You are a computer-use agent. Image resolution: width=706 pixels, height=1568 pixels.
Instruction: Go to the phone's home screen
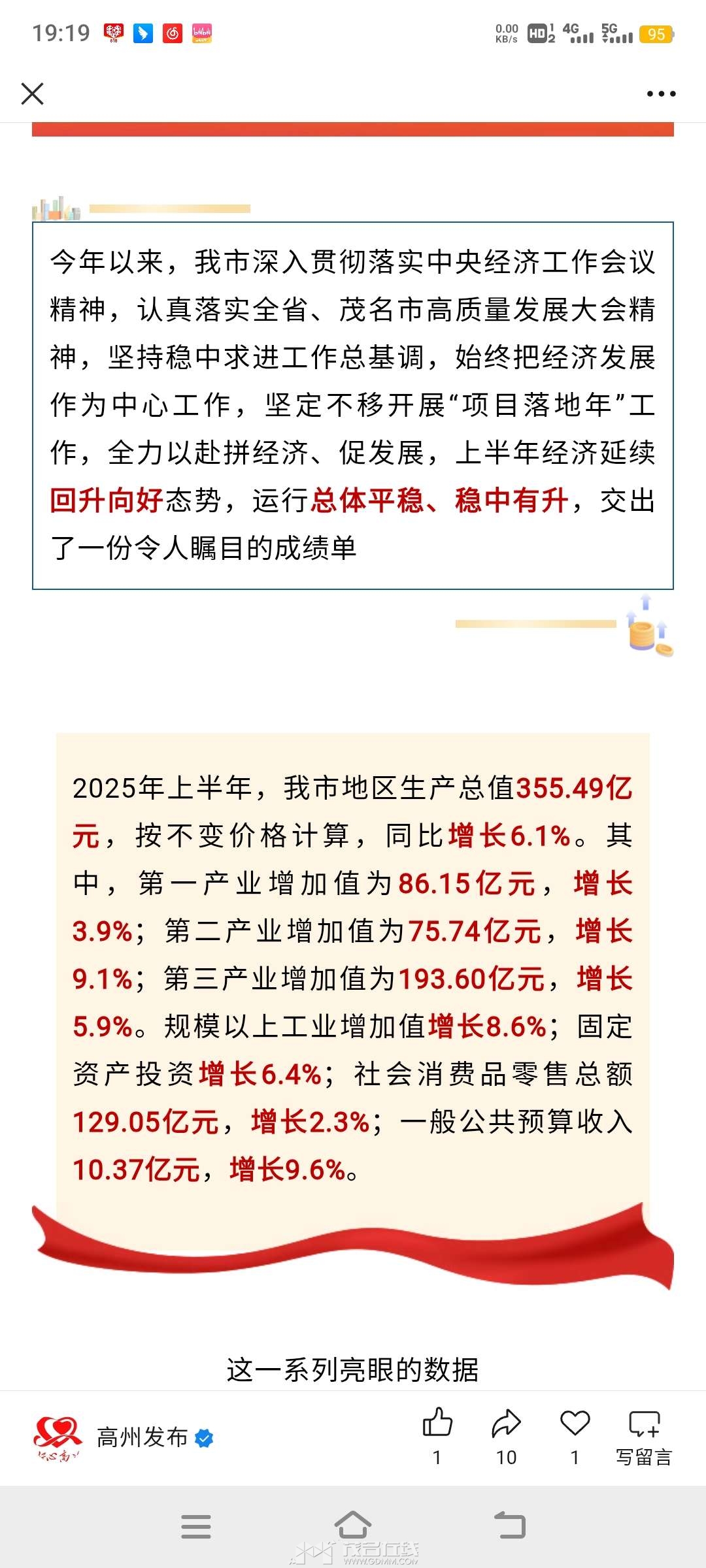click(x=353, y=1525)
